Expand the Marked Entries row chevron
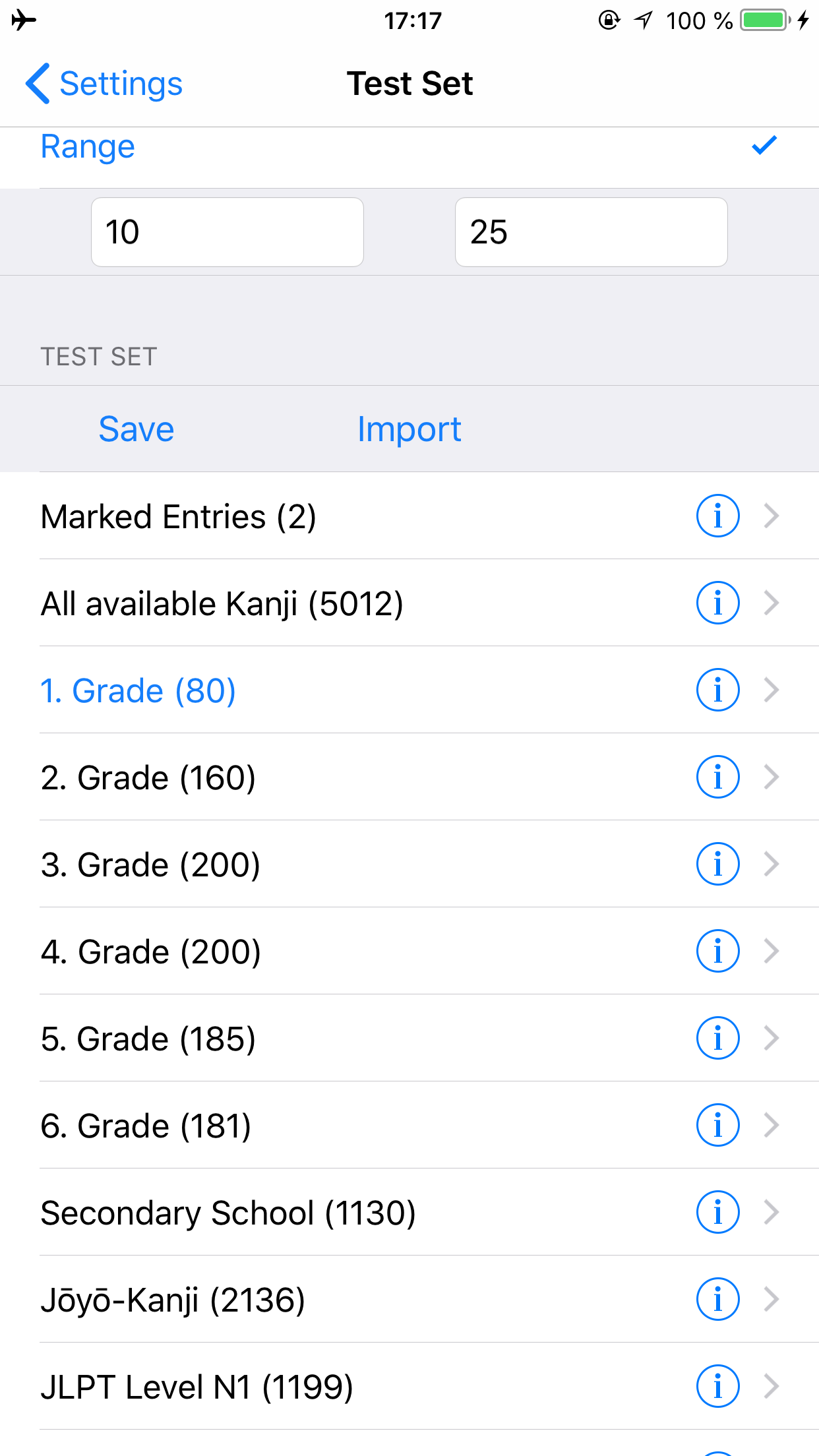 coord(771,516)
